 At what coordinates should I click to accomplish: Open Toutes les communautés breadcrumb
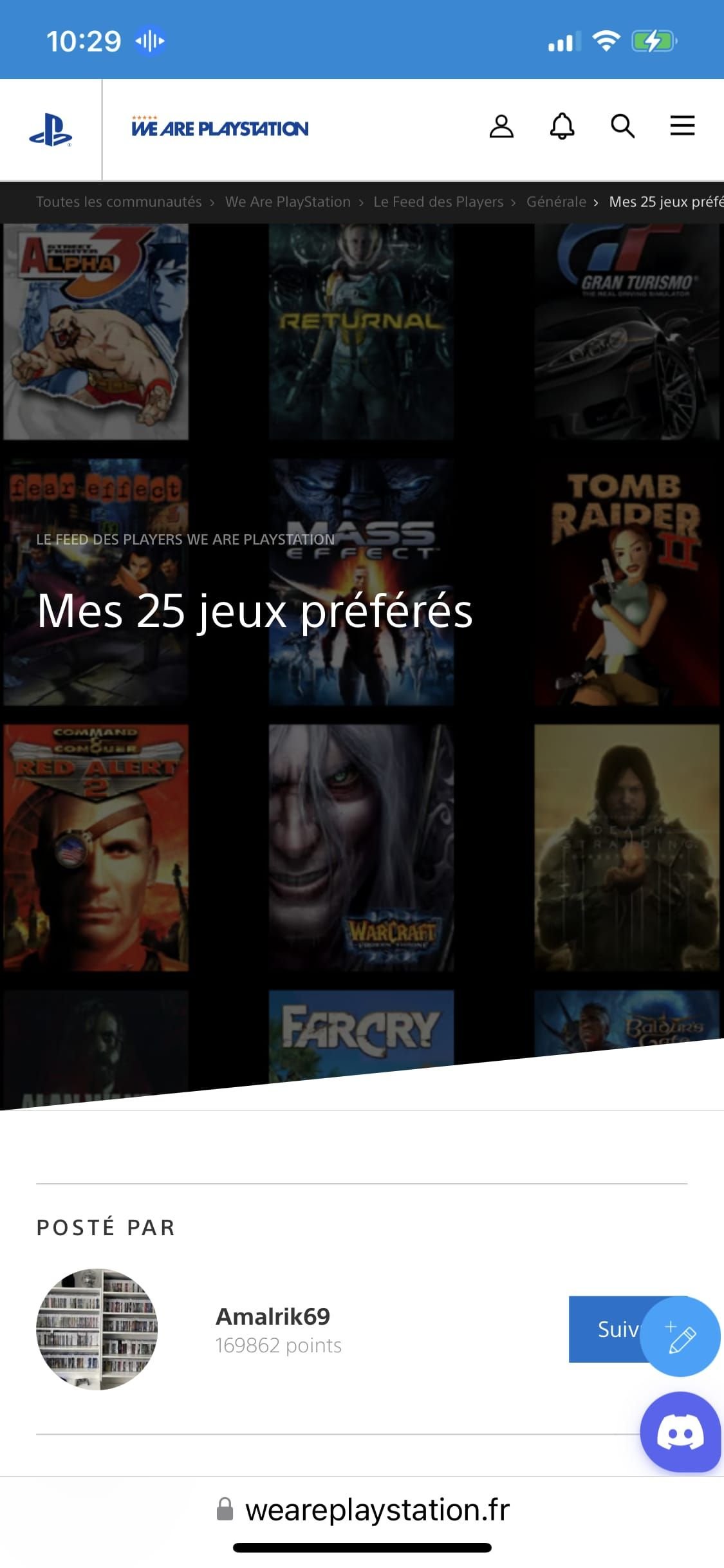(118, 202)
